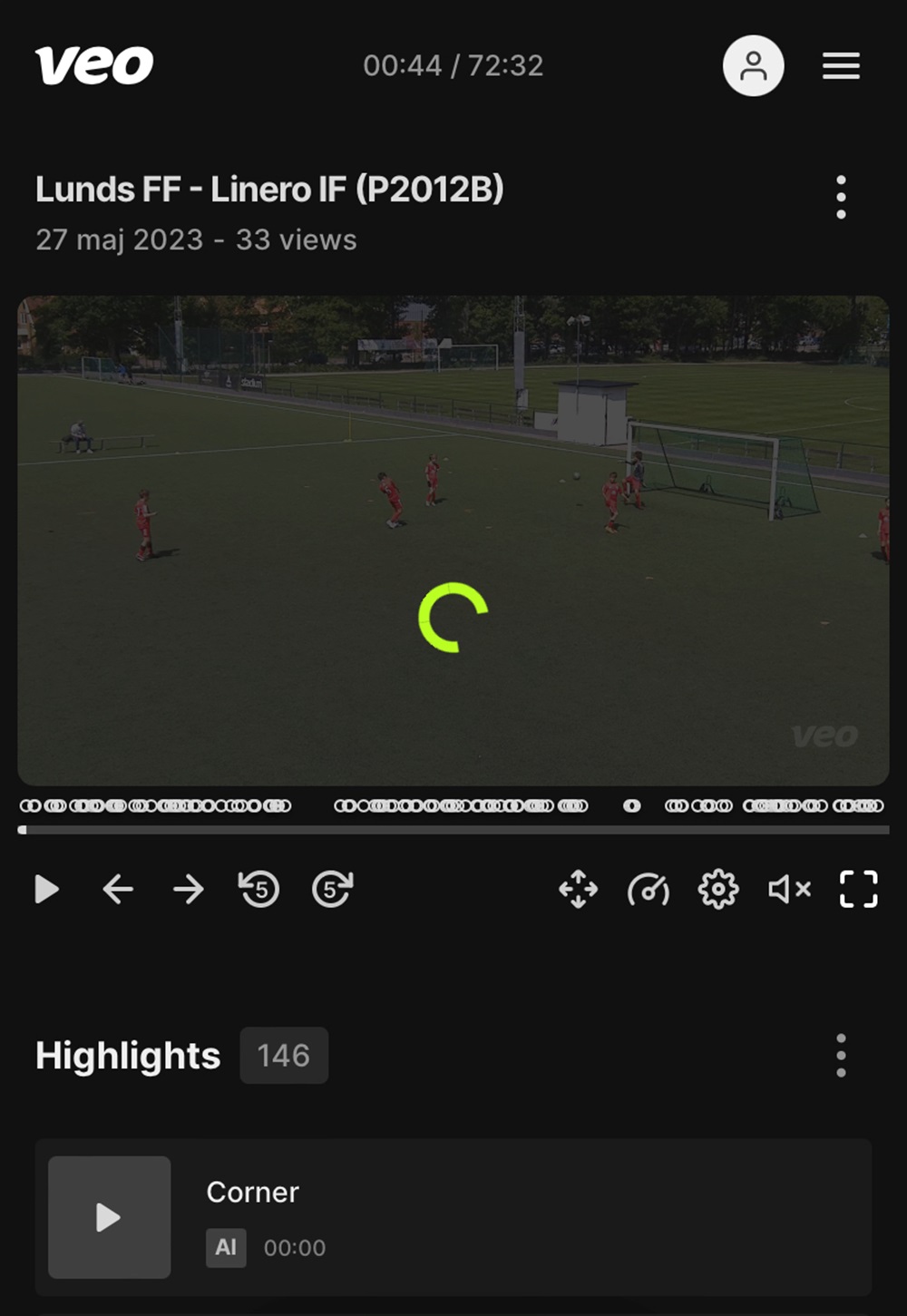The width and height of the screenshot is (907, 1316).
Task: Play the match video
Action: (x=46, y=890)
